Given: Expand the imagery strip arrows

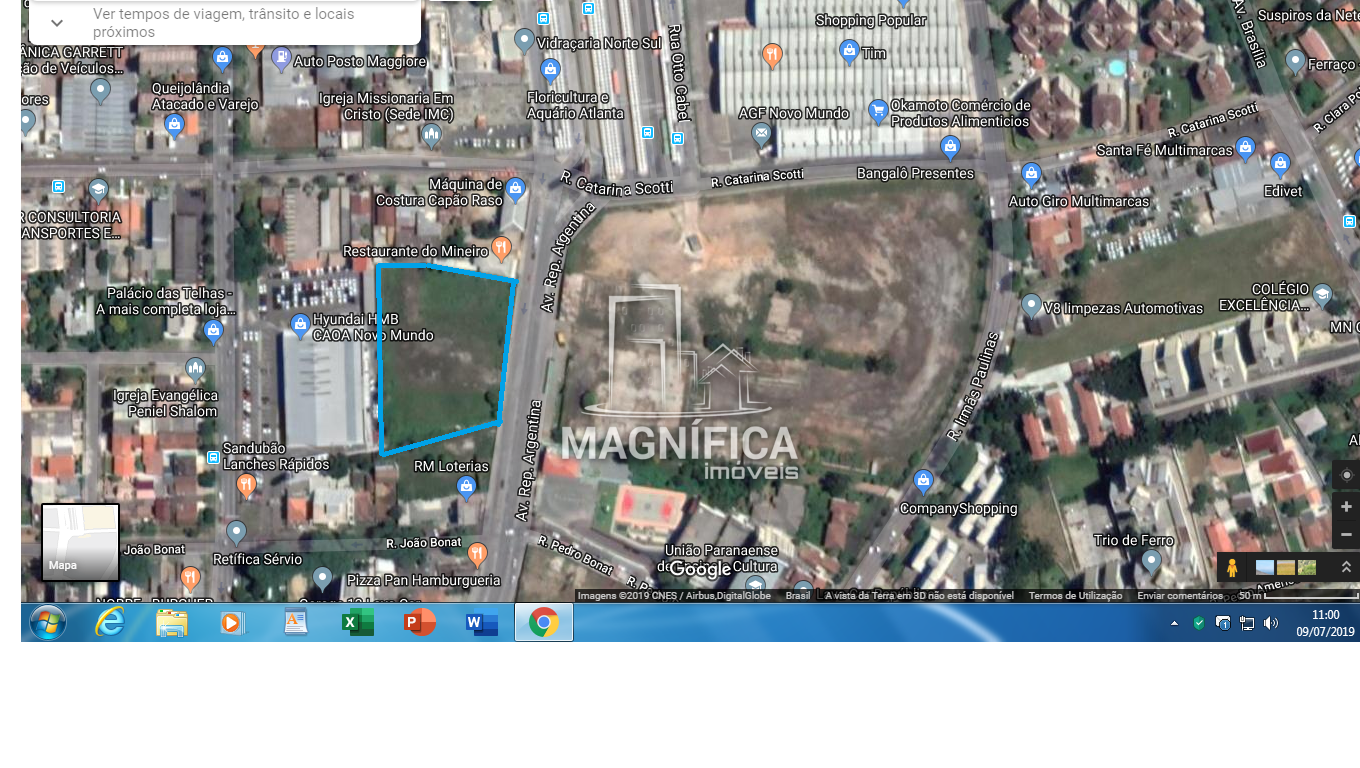Looking at the screenshot, I should [1346, 567].
